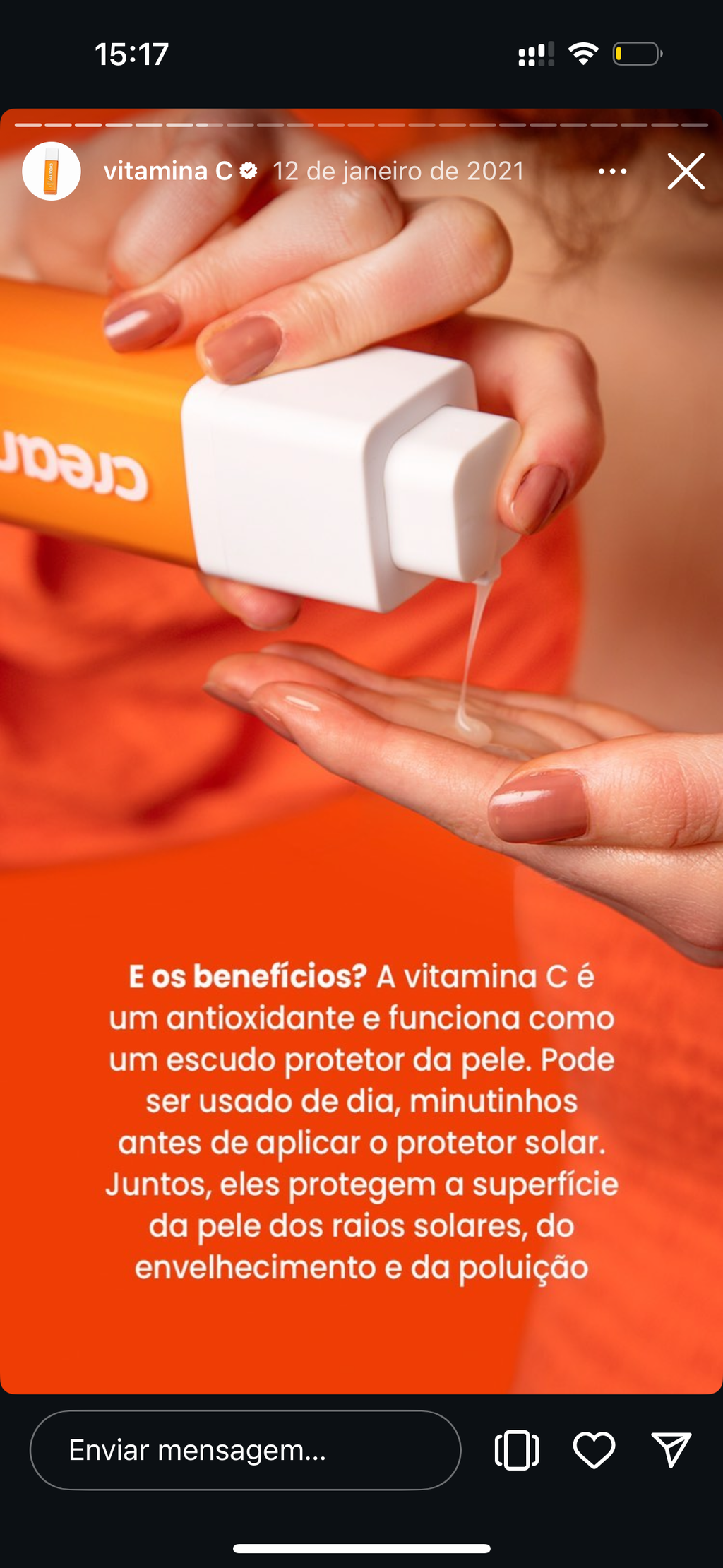Image resolution: width=723 pixels, height=1568 pixels.
Task: Open the three-dot story options menu
Action: pos(612,171)
